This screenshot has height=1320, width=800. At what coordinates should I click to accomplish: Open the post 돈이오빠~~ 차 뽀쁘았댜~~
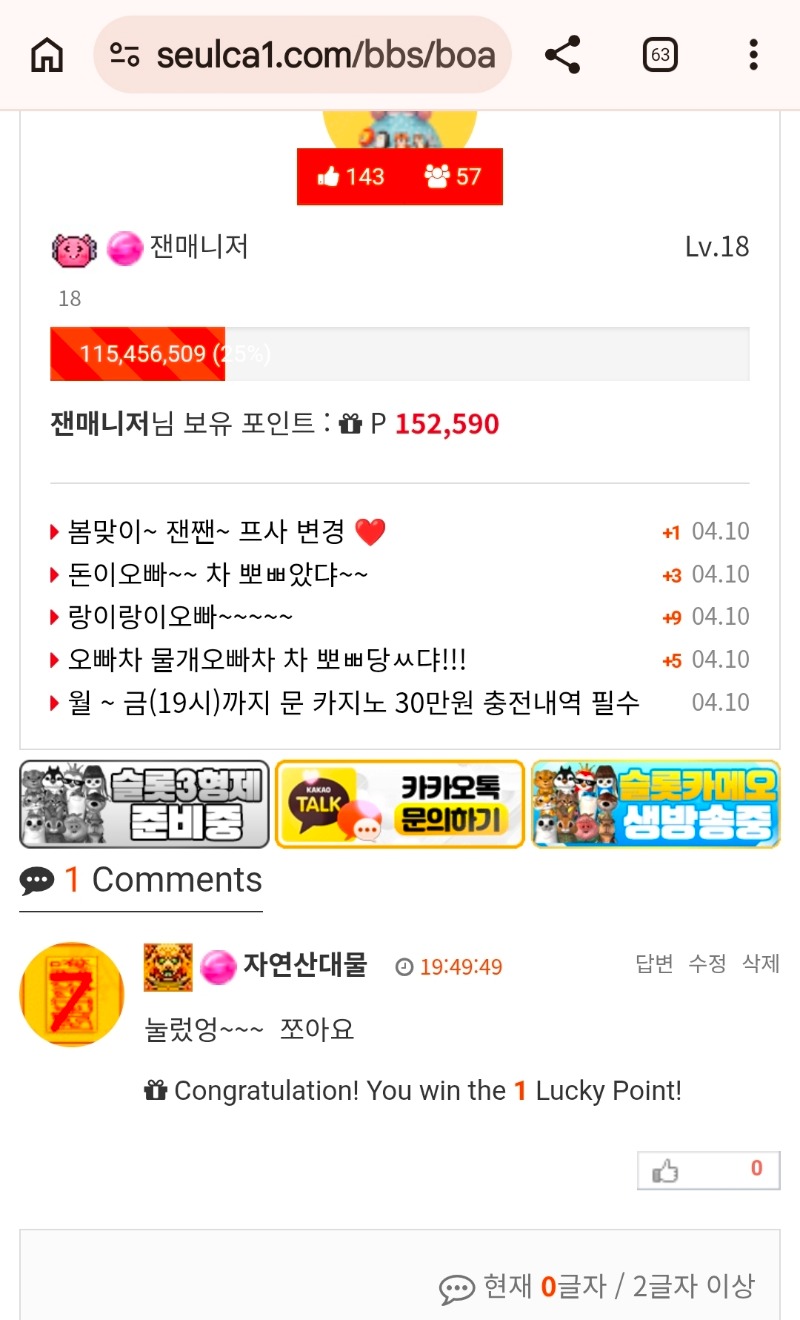(217, 575)
